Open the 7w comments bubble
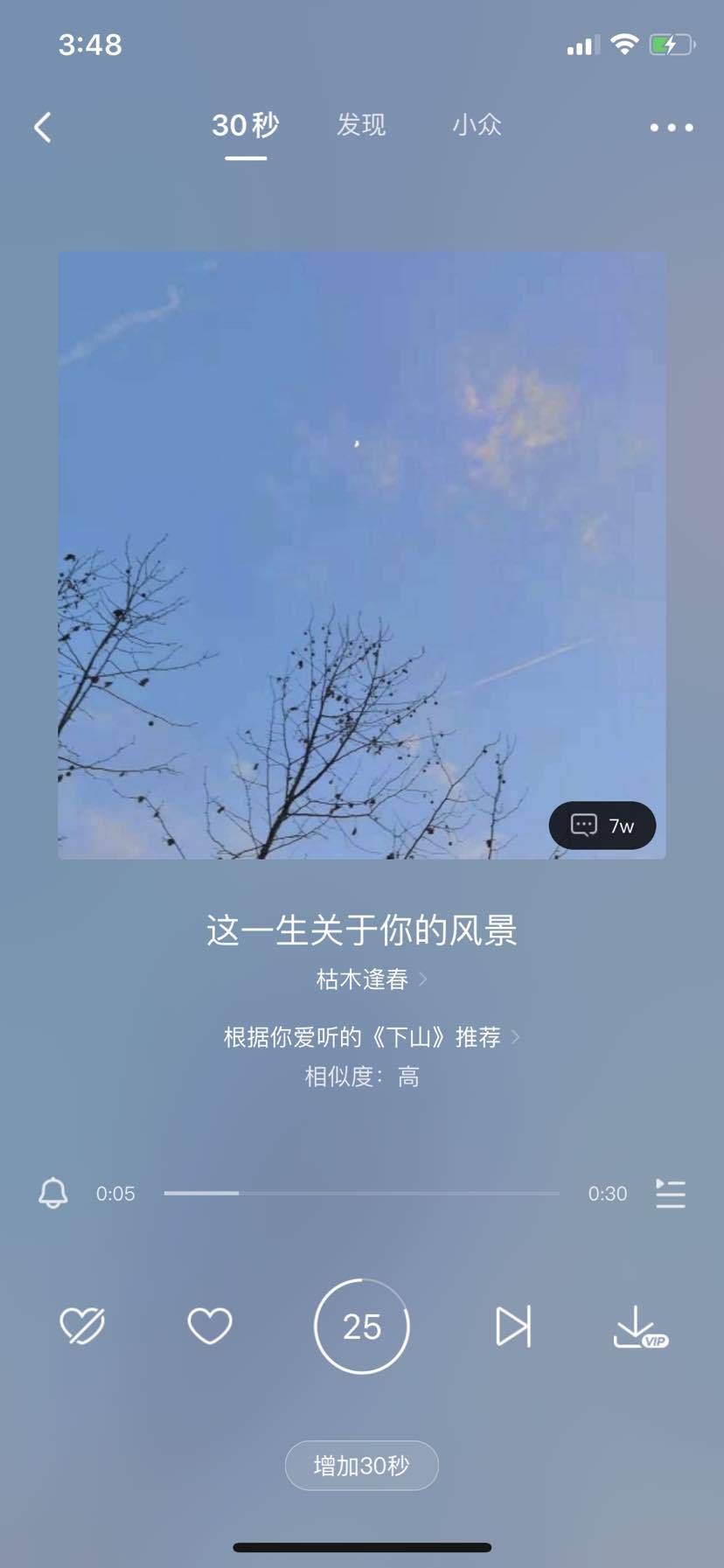Image resolution: width=724 pixels, height=1568 pixels. [x=602, y=825]
